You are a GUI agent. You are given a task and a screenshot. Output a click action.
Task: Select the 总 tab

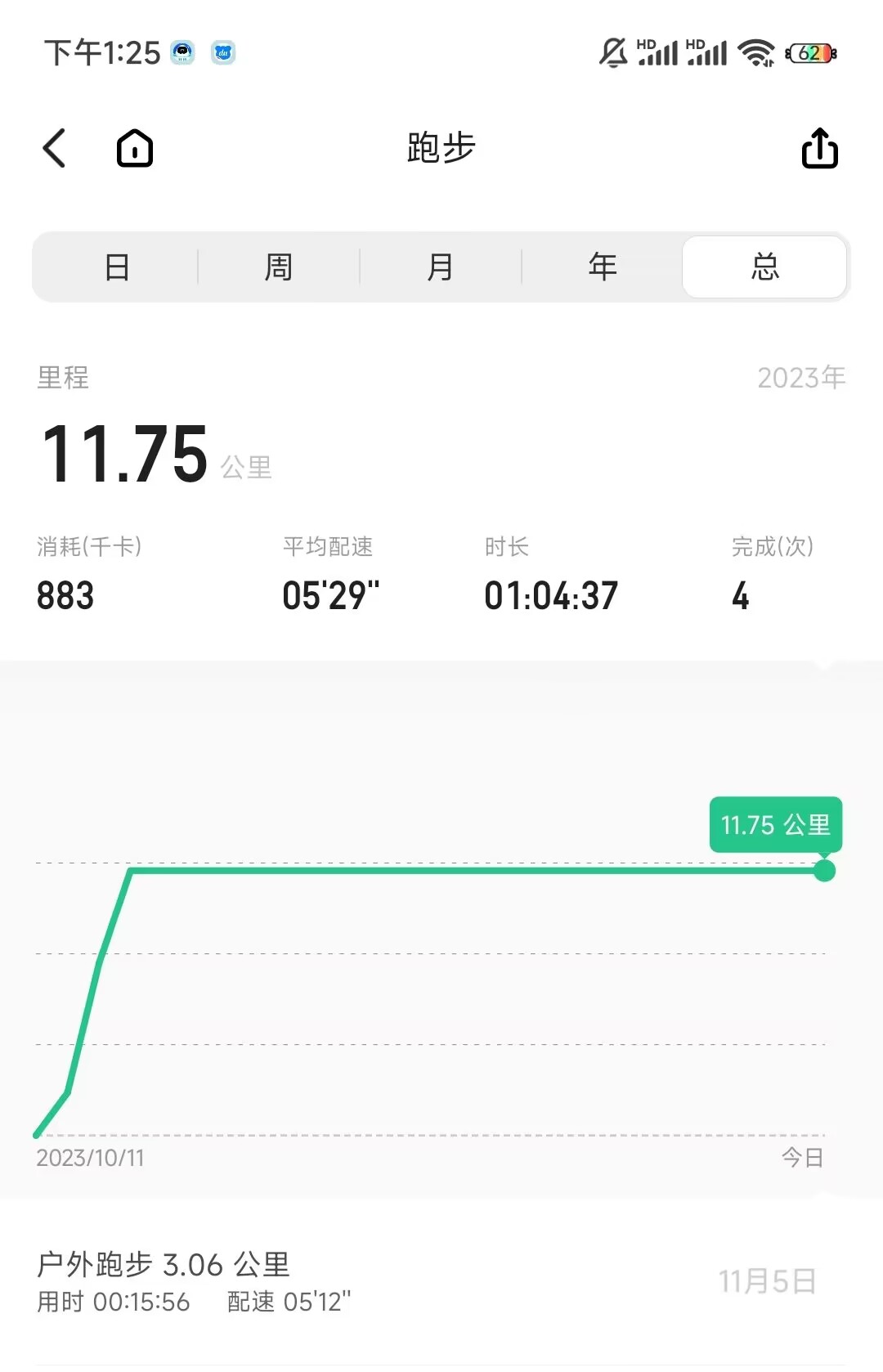tap(764, 267)
